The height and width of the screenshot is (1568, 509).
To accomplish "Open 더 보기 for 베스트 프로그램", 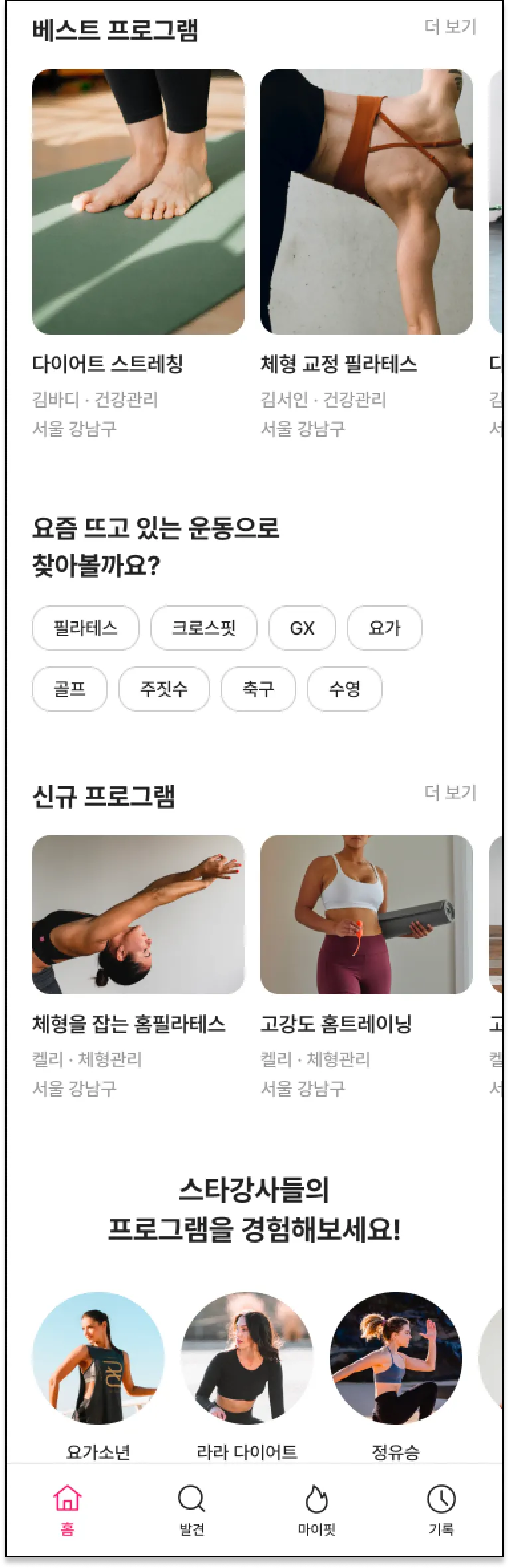I will coord(451,27).
